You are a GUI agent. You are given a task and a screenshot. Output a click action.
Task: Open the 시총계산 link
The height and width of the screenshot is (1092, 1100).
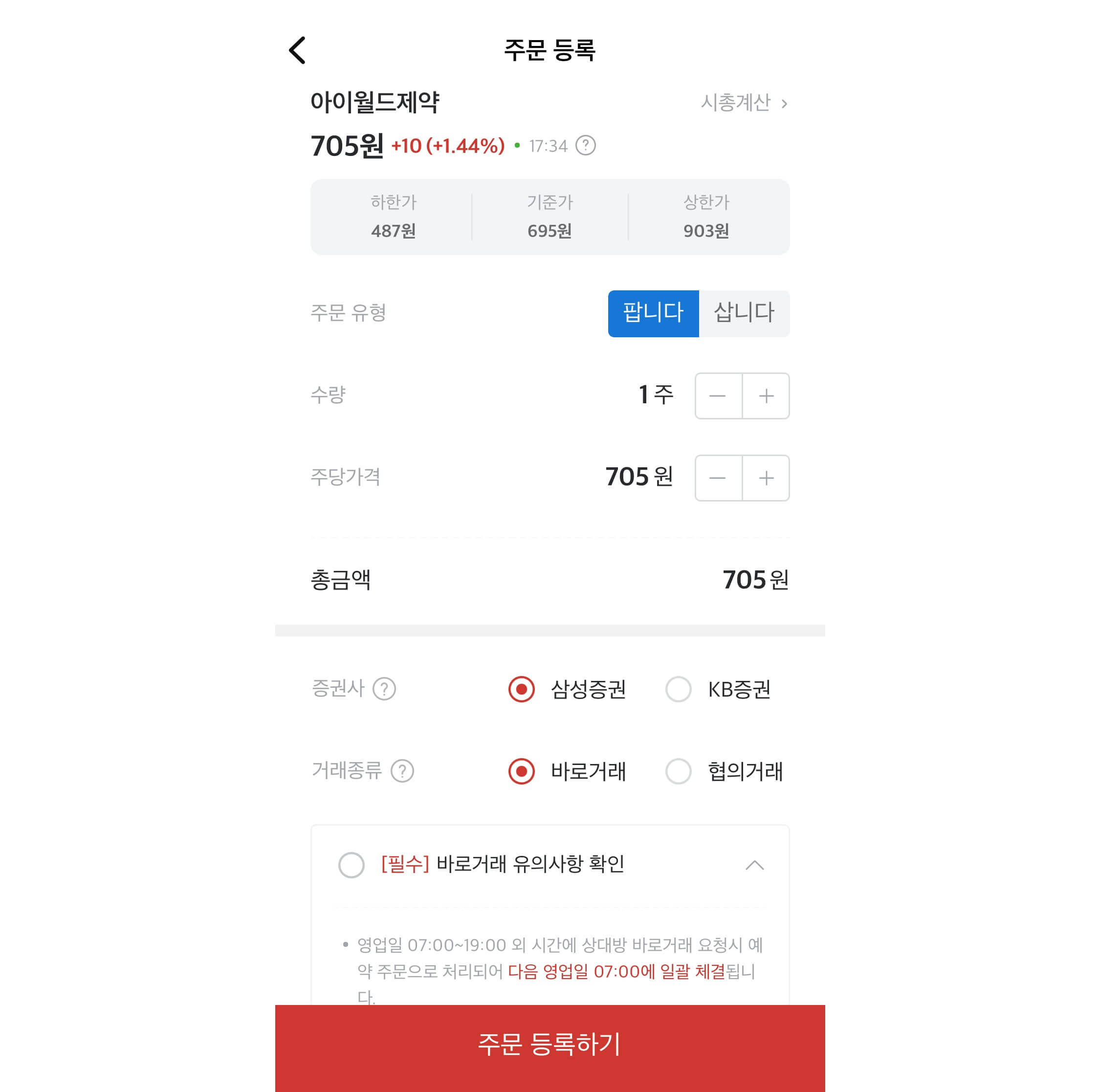[744, 103]
